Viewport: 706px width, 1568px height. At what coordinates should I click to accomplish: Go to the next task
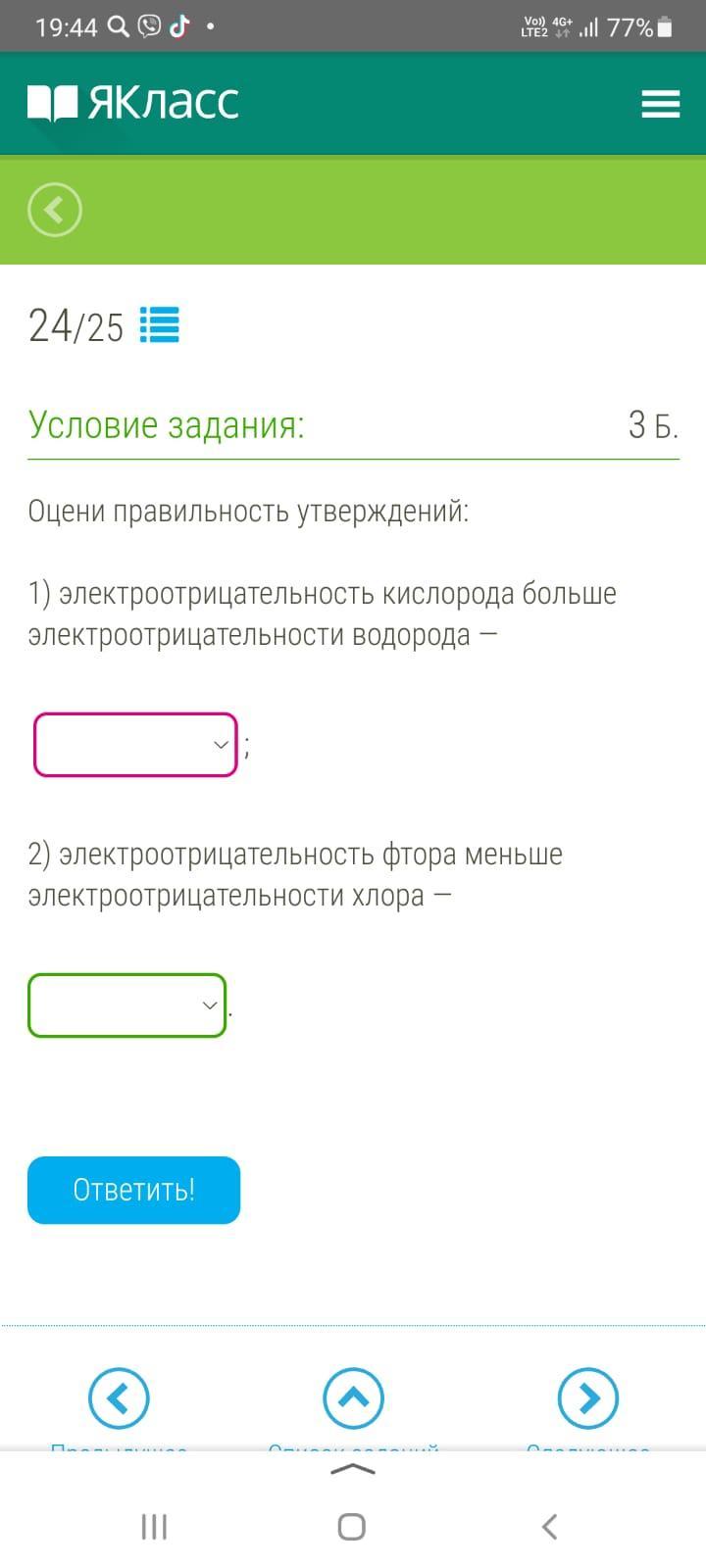[587, 1398]
